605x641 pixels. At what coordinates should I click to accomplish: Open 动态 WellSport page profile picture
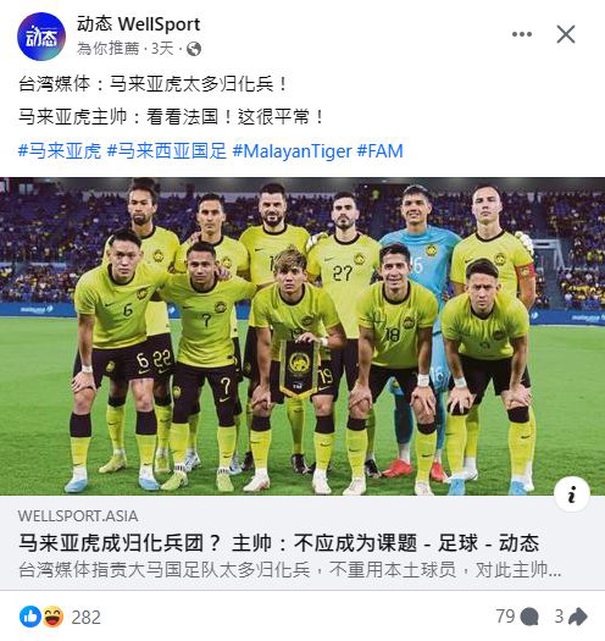coord(41,36)
